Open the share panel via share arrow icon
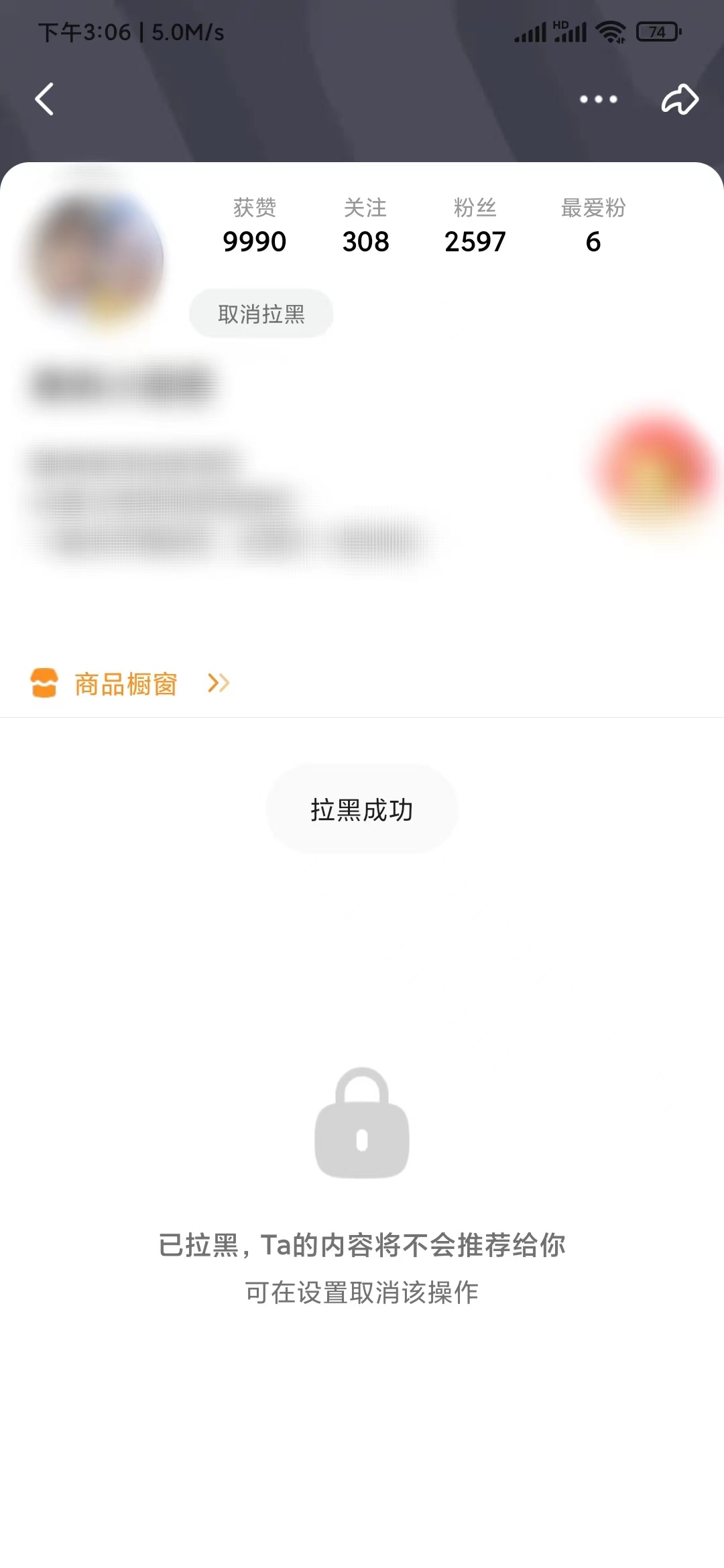724x1568 pixels. pyautogui.click(x=680, y=99)
